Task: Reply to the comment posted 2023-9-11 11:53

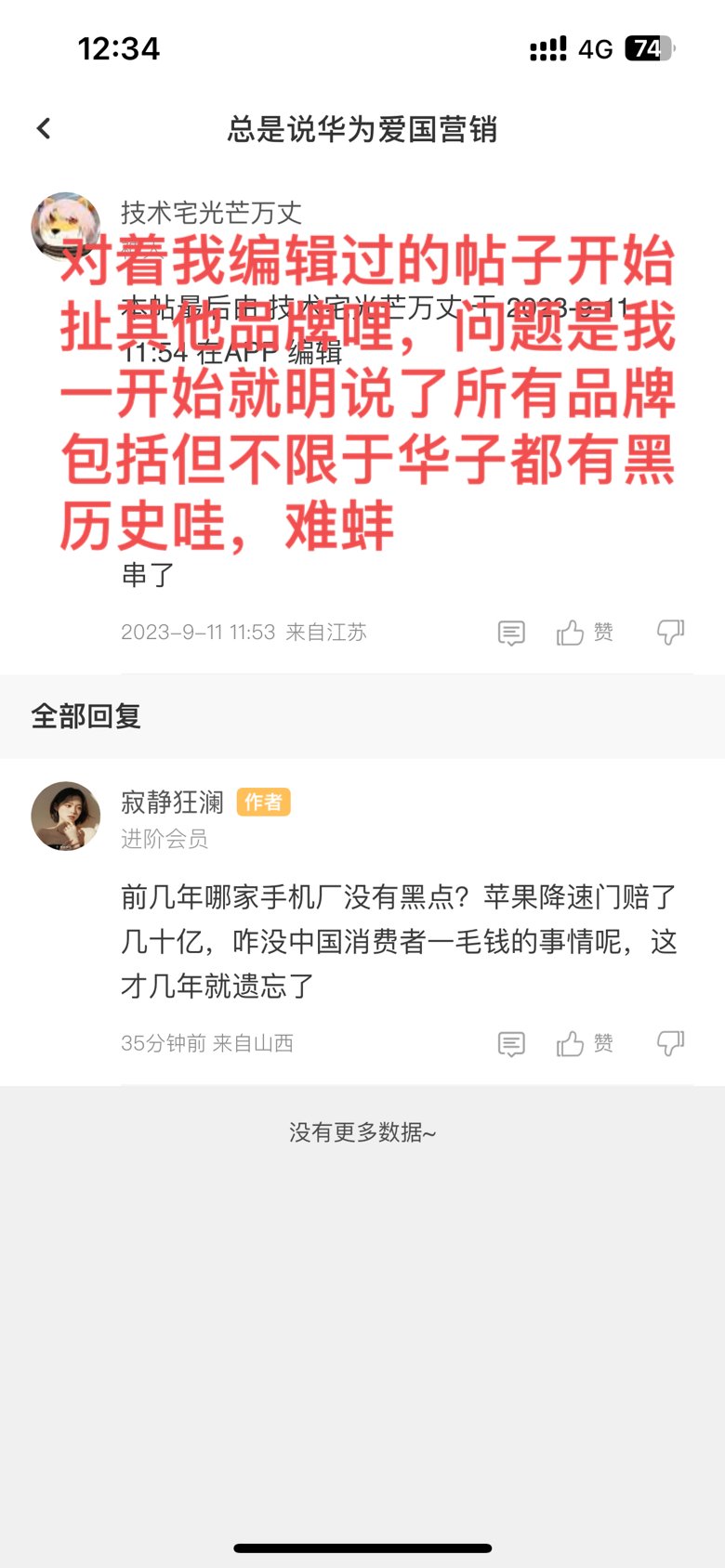Action: [511, 634]
